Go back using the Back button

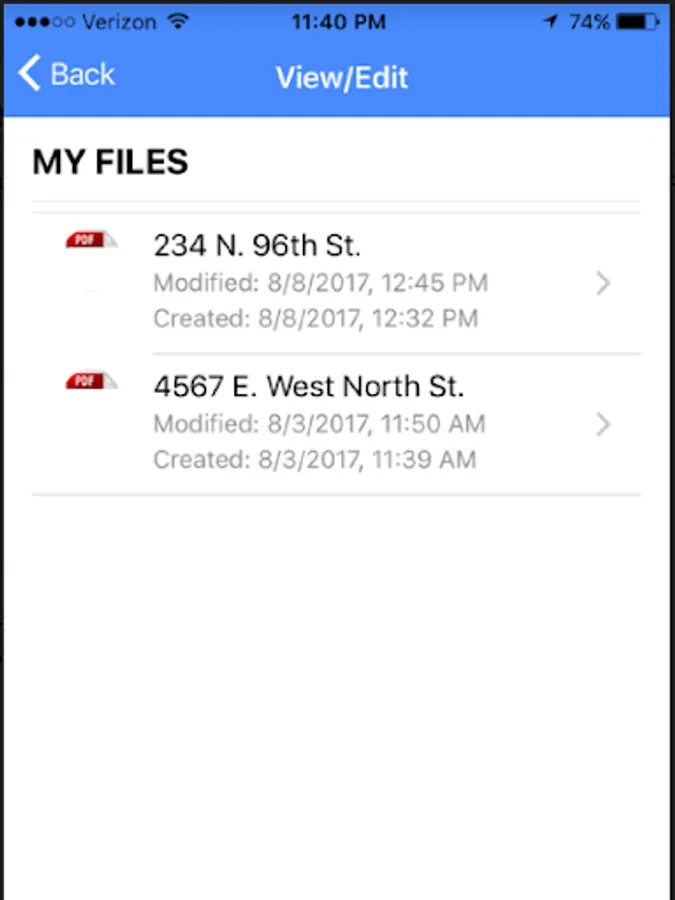click(66, 75)
